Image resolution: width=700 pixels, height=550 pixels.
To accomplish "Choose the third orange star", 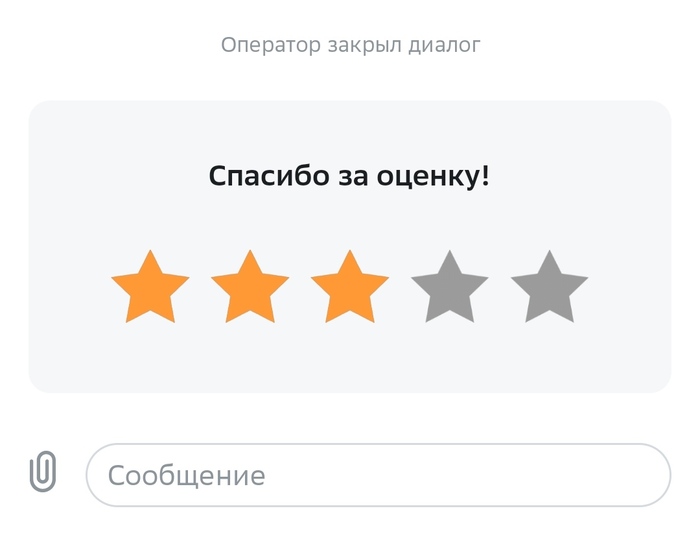I will point(350,288).
